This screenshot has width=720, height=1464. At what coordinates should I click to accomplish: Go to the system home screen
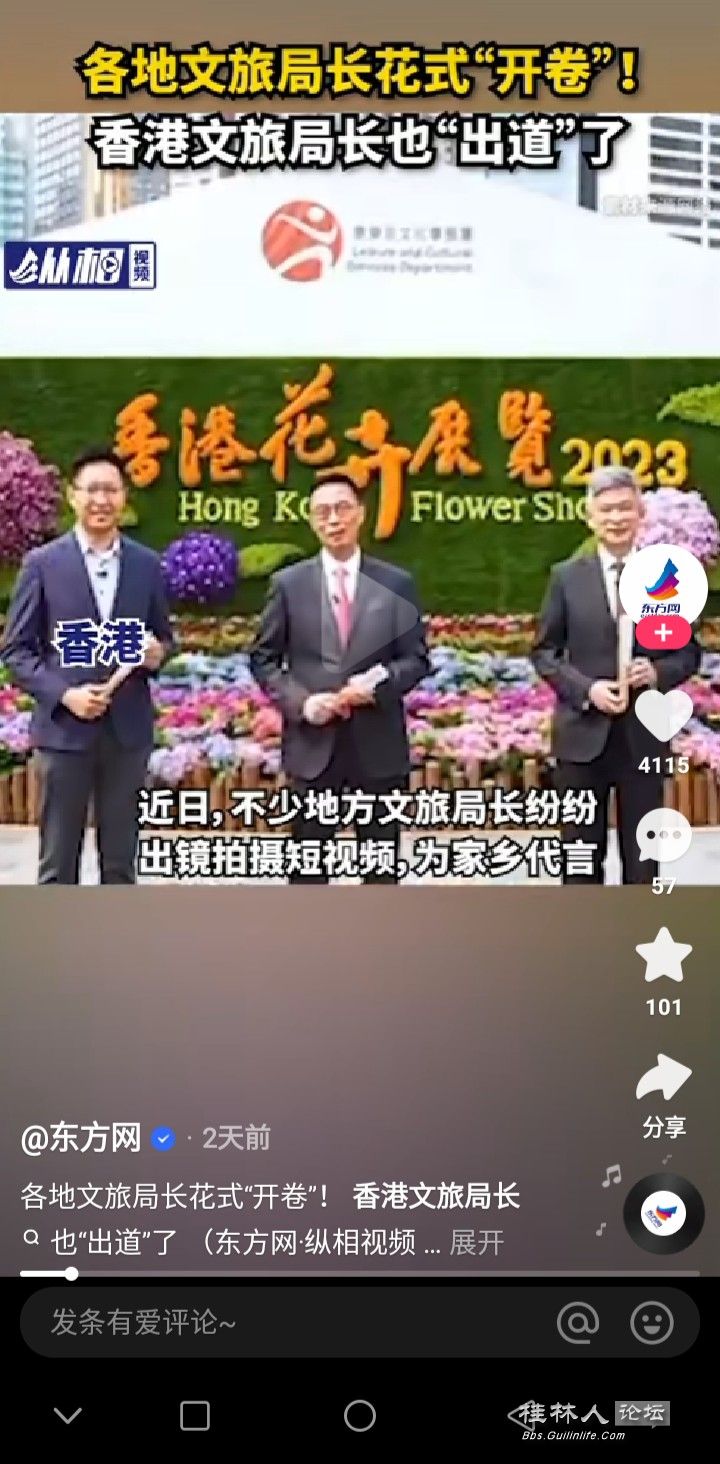360,1415
